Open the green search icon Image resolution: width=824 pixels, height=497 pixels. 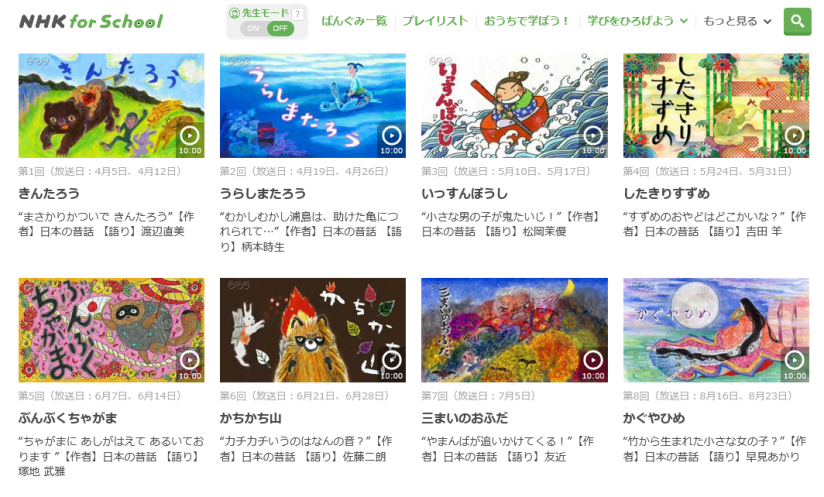(x=797, y=21)
